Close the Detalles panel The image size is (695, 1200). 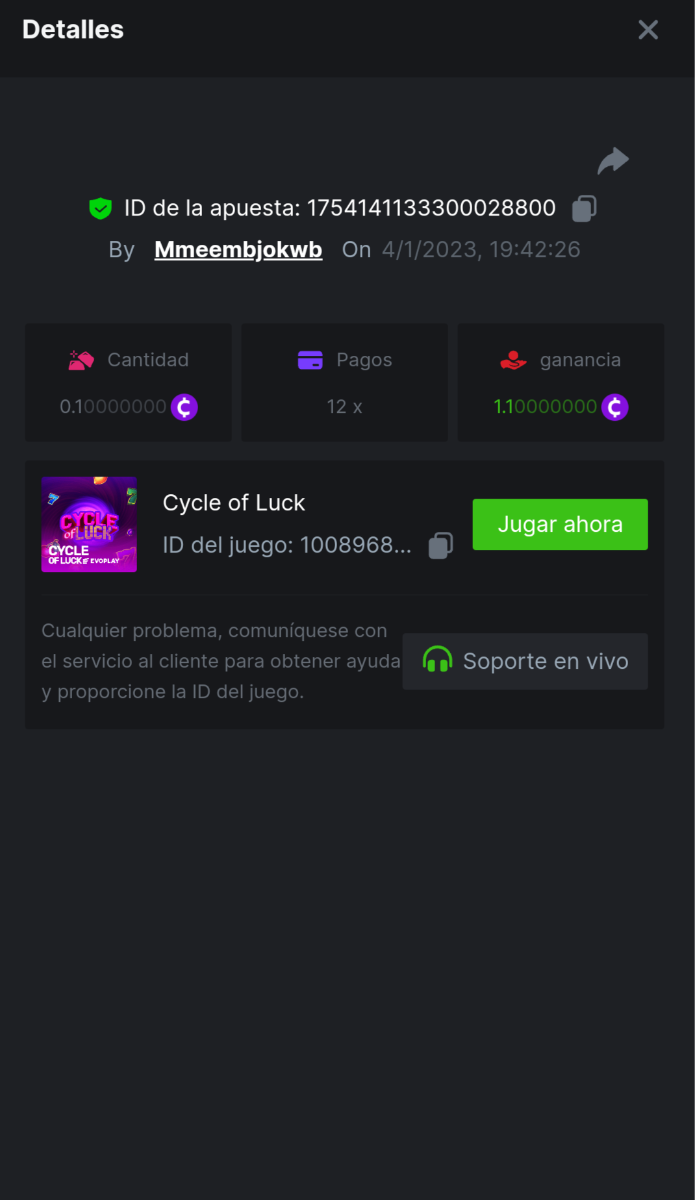click(648, 30)
